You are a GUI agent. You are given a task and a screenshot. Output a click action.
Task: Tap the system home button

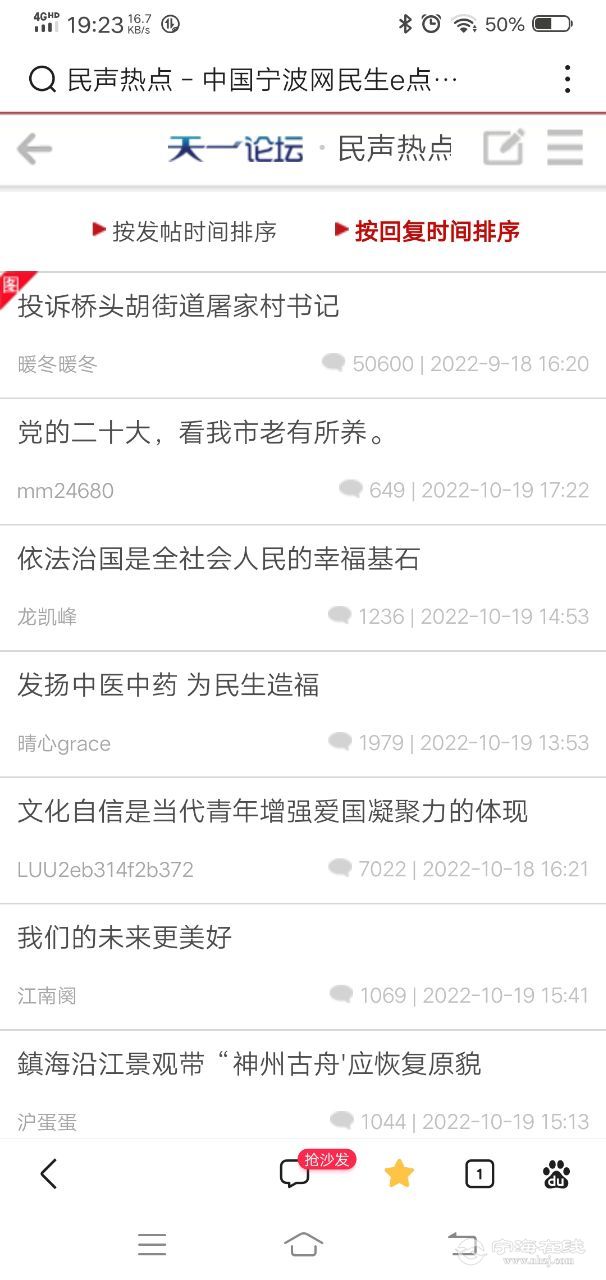[303, 1243]
